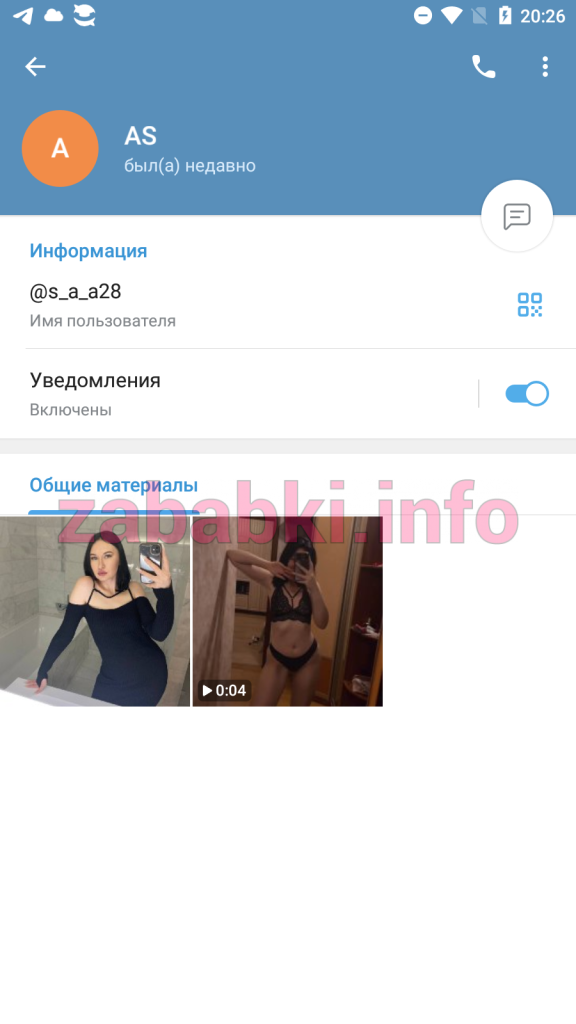This screenshot has height=1024, width=576.
Task: Open the first shared photo tile
Action: pyautogui.click(x=95, y=611)
